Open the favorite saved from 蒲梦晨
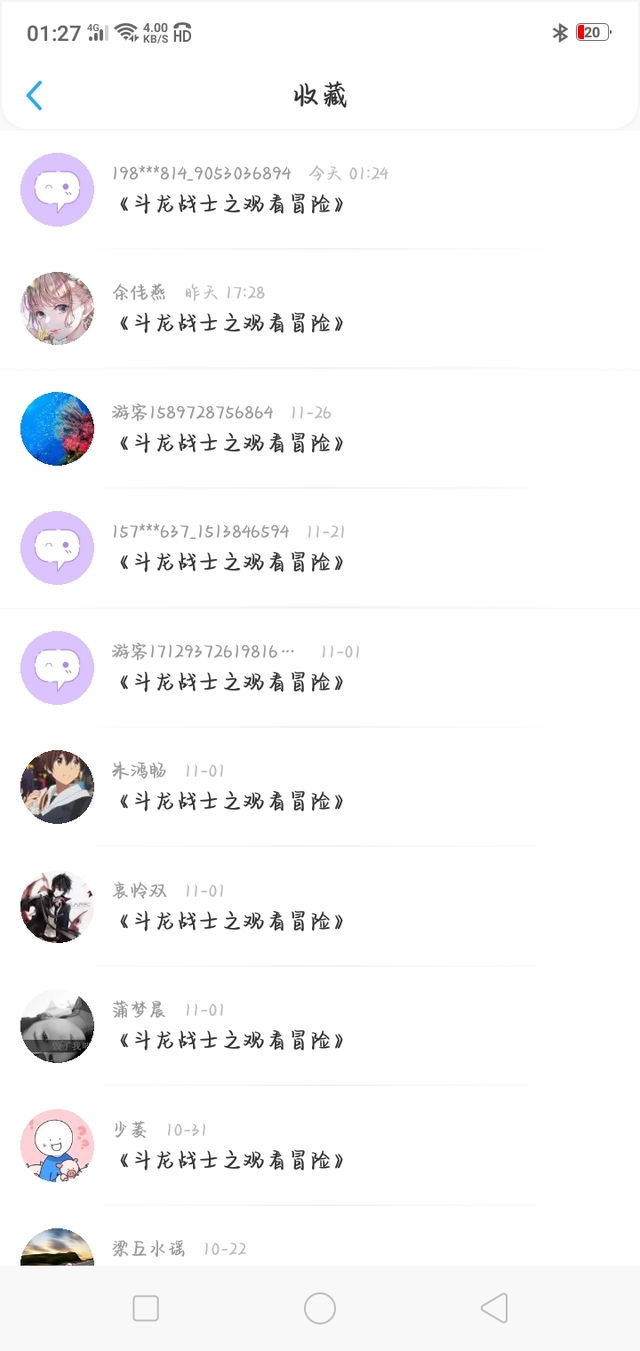The image size is (640, 1351). pyautogui.click(x=320, y=1026)
